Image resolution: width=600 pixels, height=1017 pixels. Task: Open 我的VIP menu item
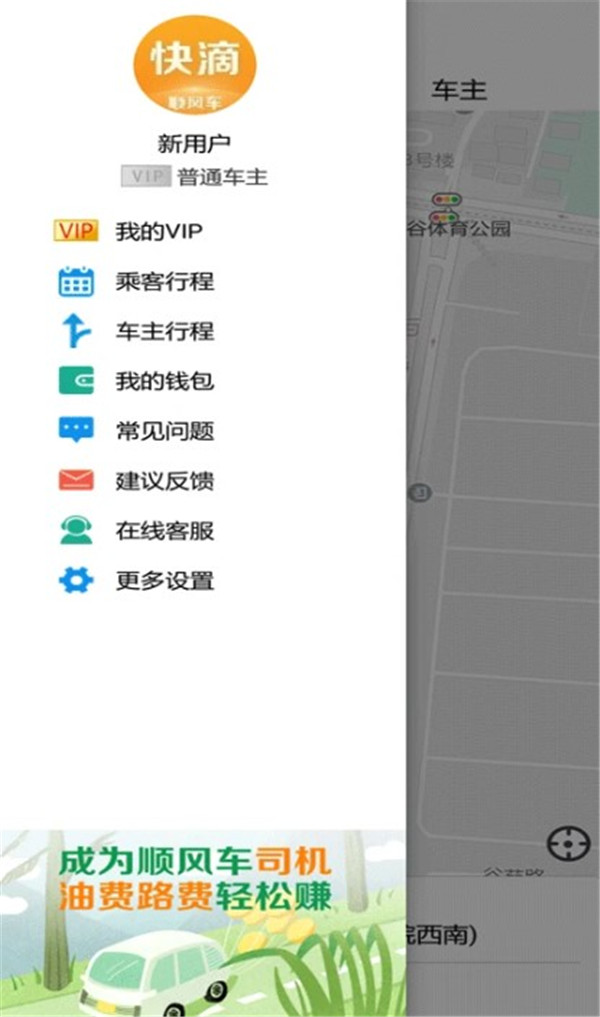158,232
